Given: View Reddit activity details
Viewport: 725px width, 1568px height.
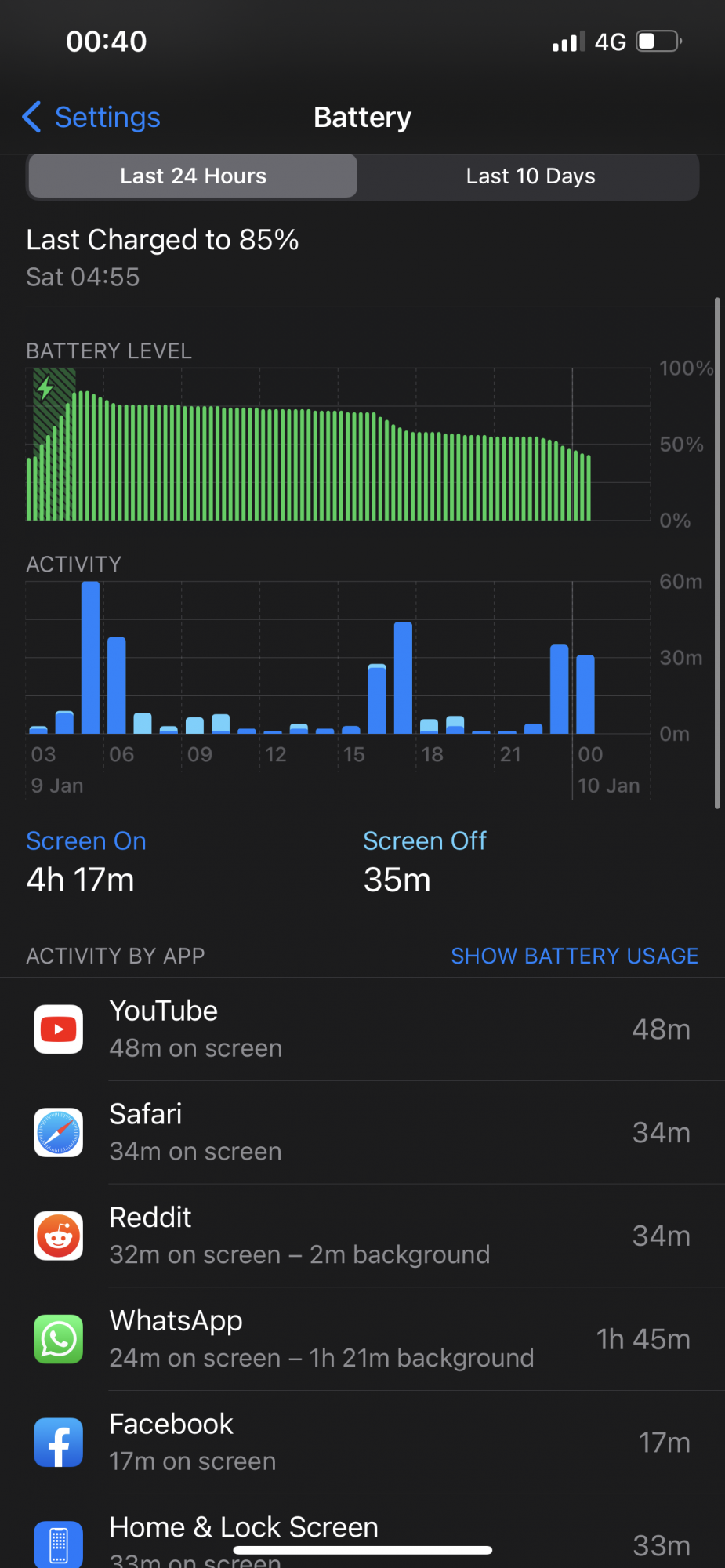Looking at the screenshot, I should point(362,1236).
